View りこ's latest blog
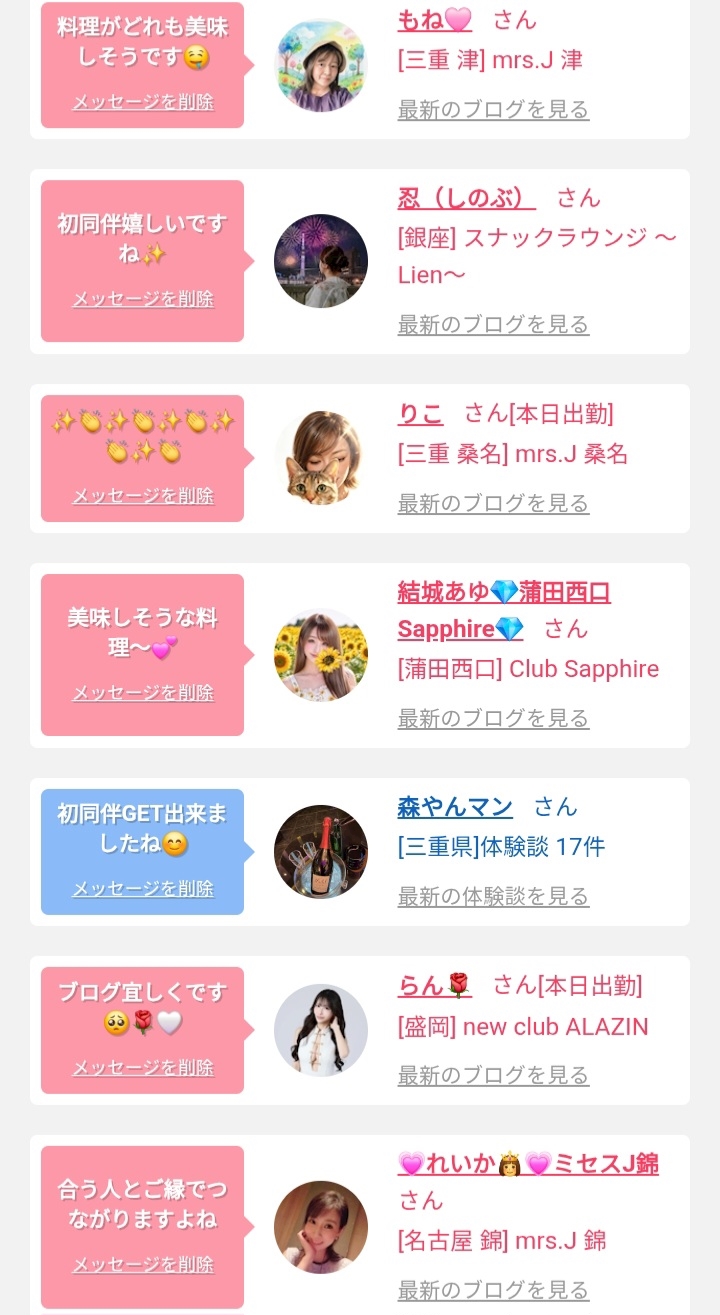This screenshot has height=1315, width=720. coord(493,503)
